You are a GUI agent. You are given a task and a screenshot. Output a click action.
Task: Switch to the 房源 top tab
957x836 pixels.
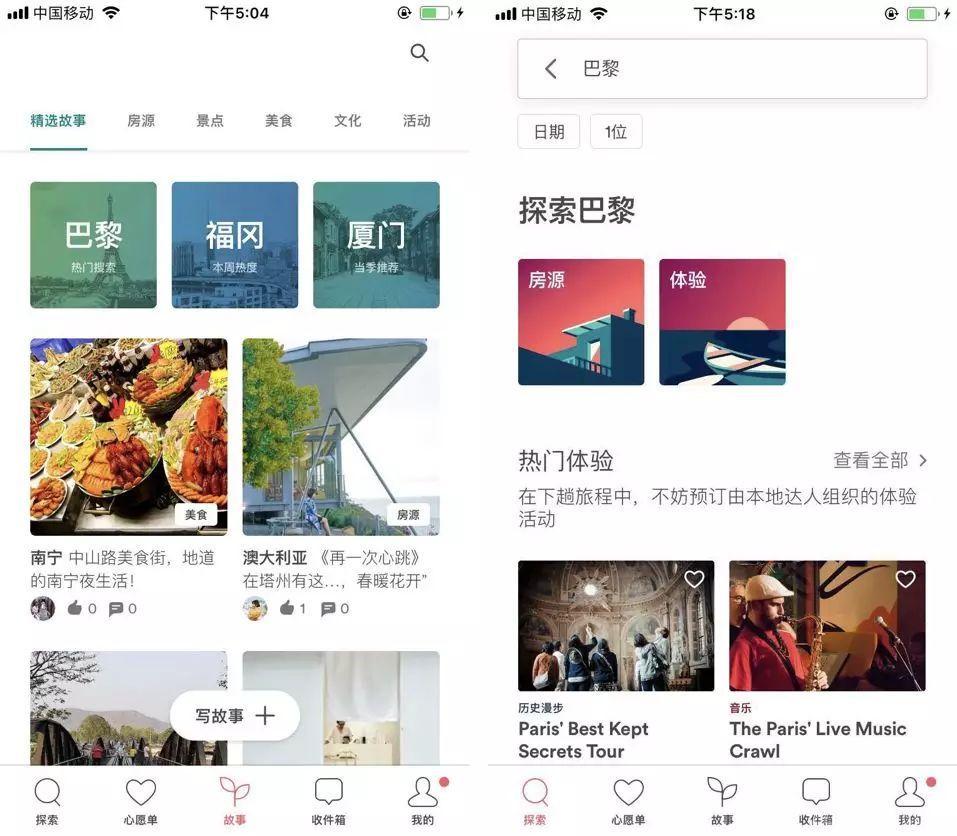[x=141, y=121]
